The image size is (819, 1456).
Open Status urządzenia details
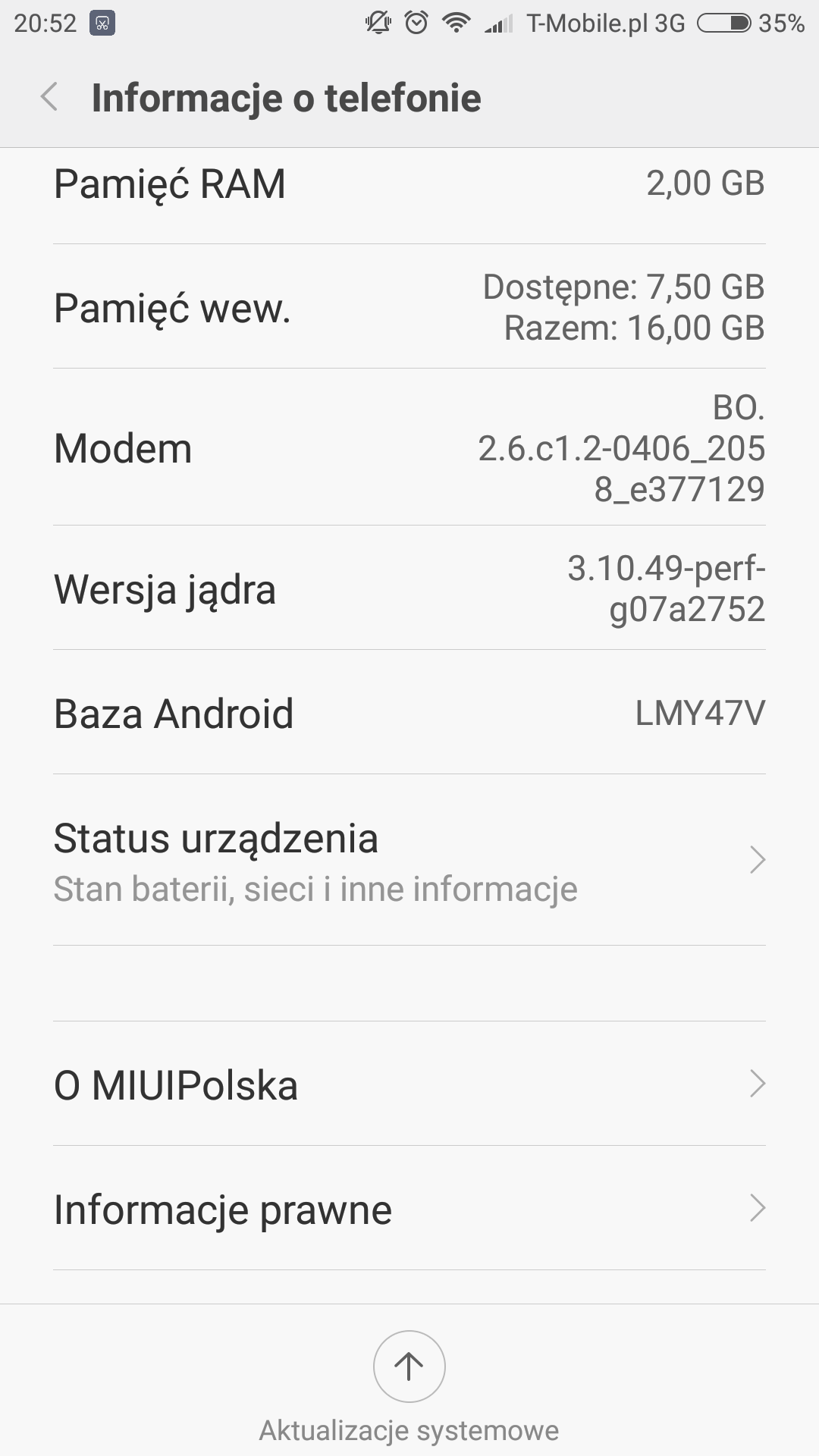[409, 861]
